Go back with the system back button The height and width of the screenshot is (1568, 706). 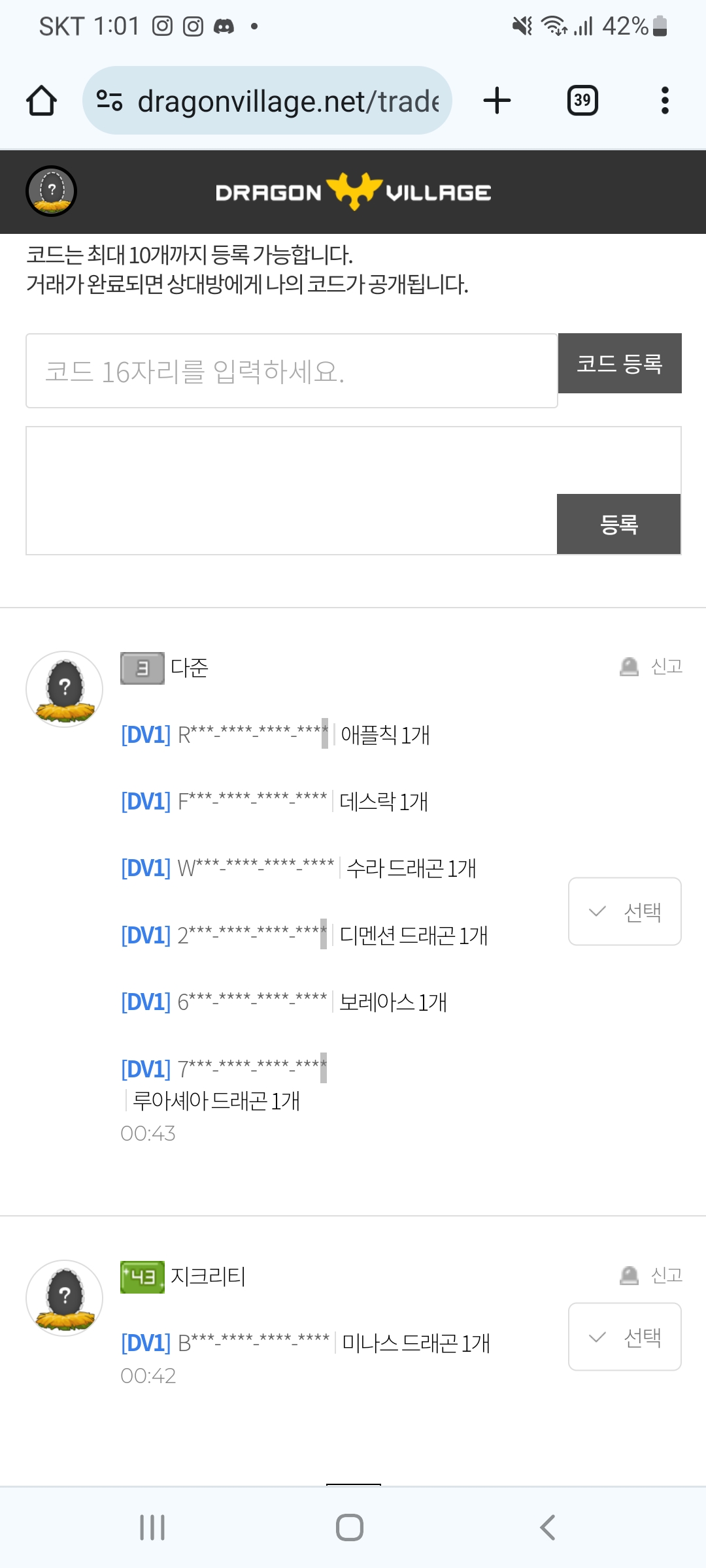click(548, 1527)
